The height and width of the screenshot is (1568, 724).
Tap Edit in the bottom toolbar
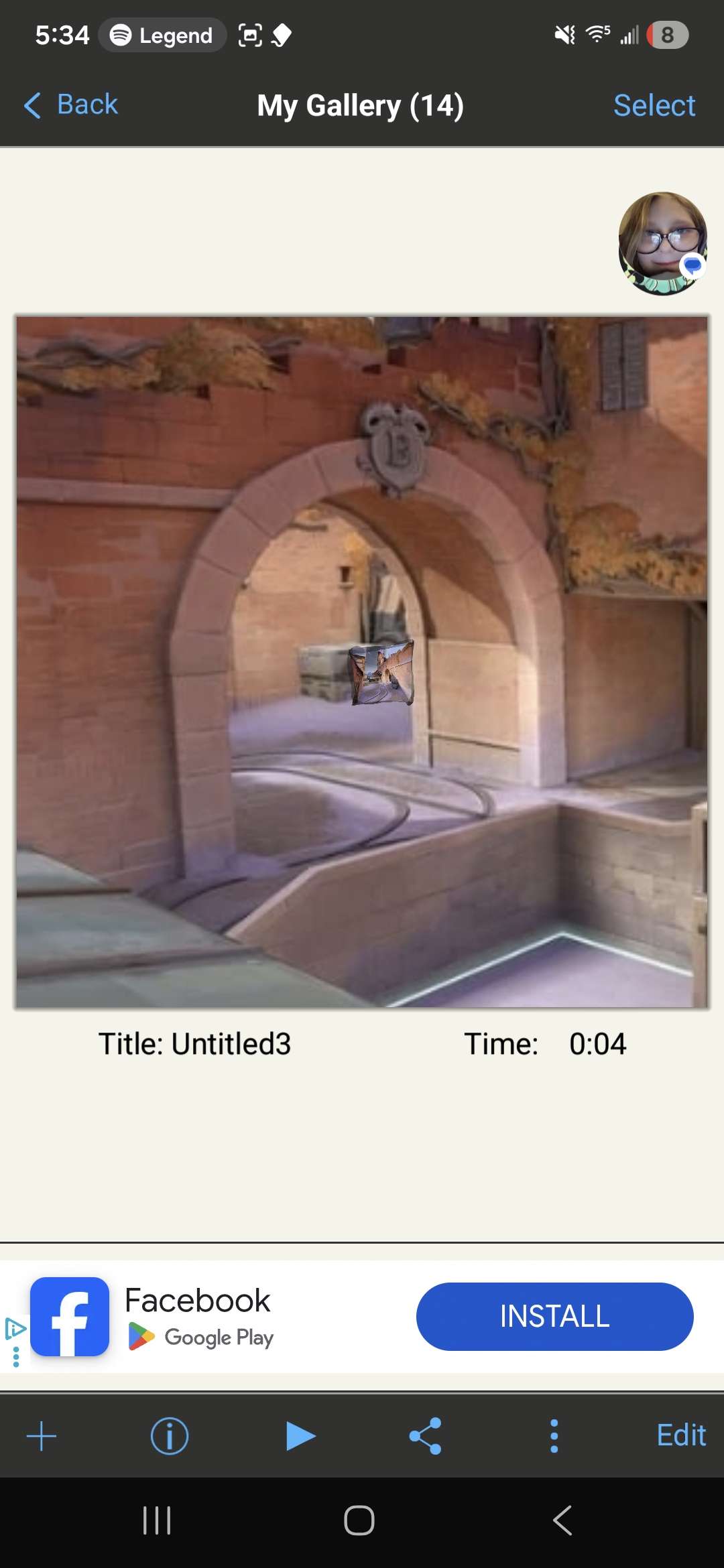(680, 1436)
